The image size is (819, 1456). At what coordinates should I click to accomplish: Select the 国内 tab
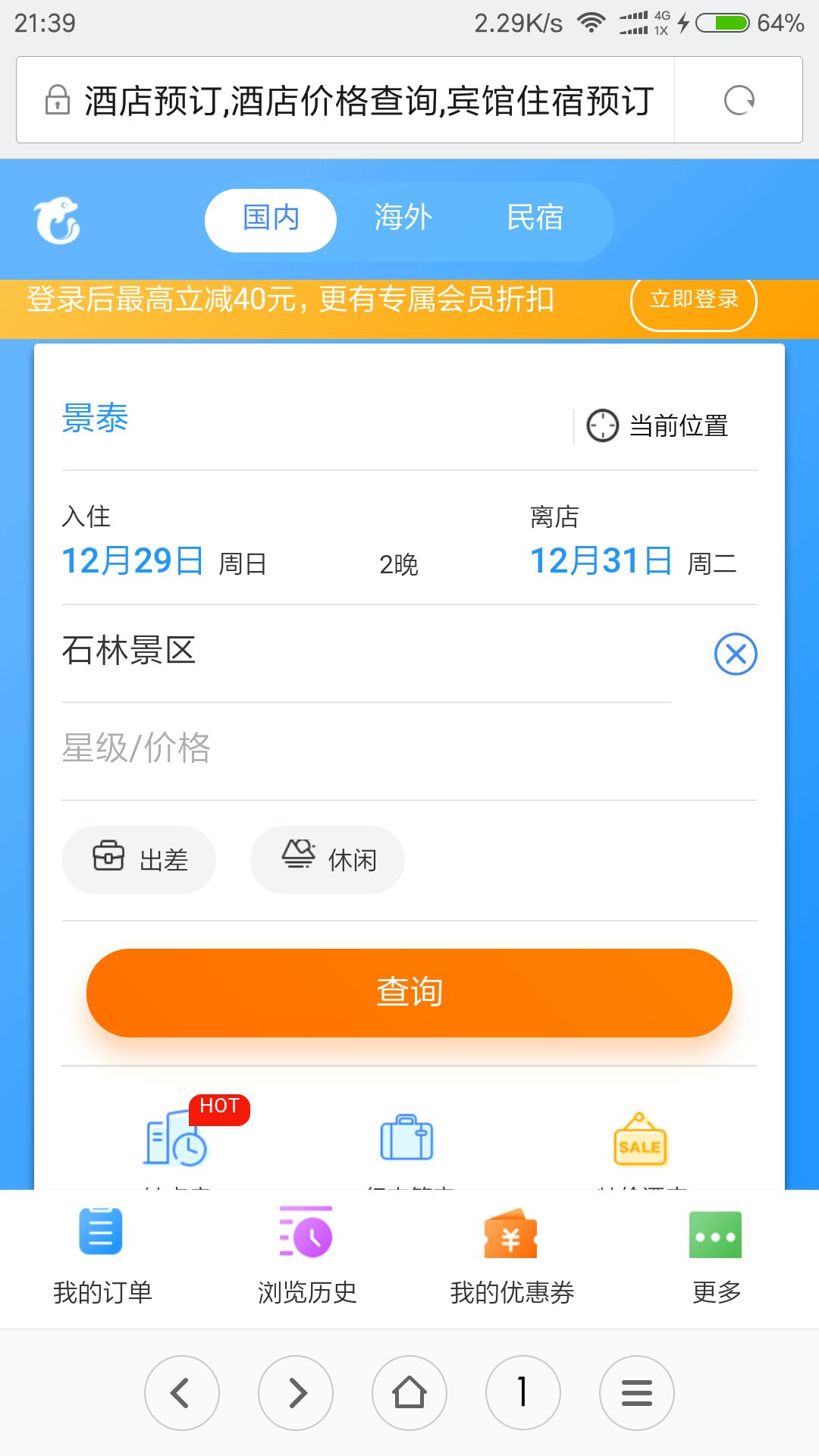tap(271, 218)
